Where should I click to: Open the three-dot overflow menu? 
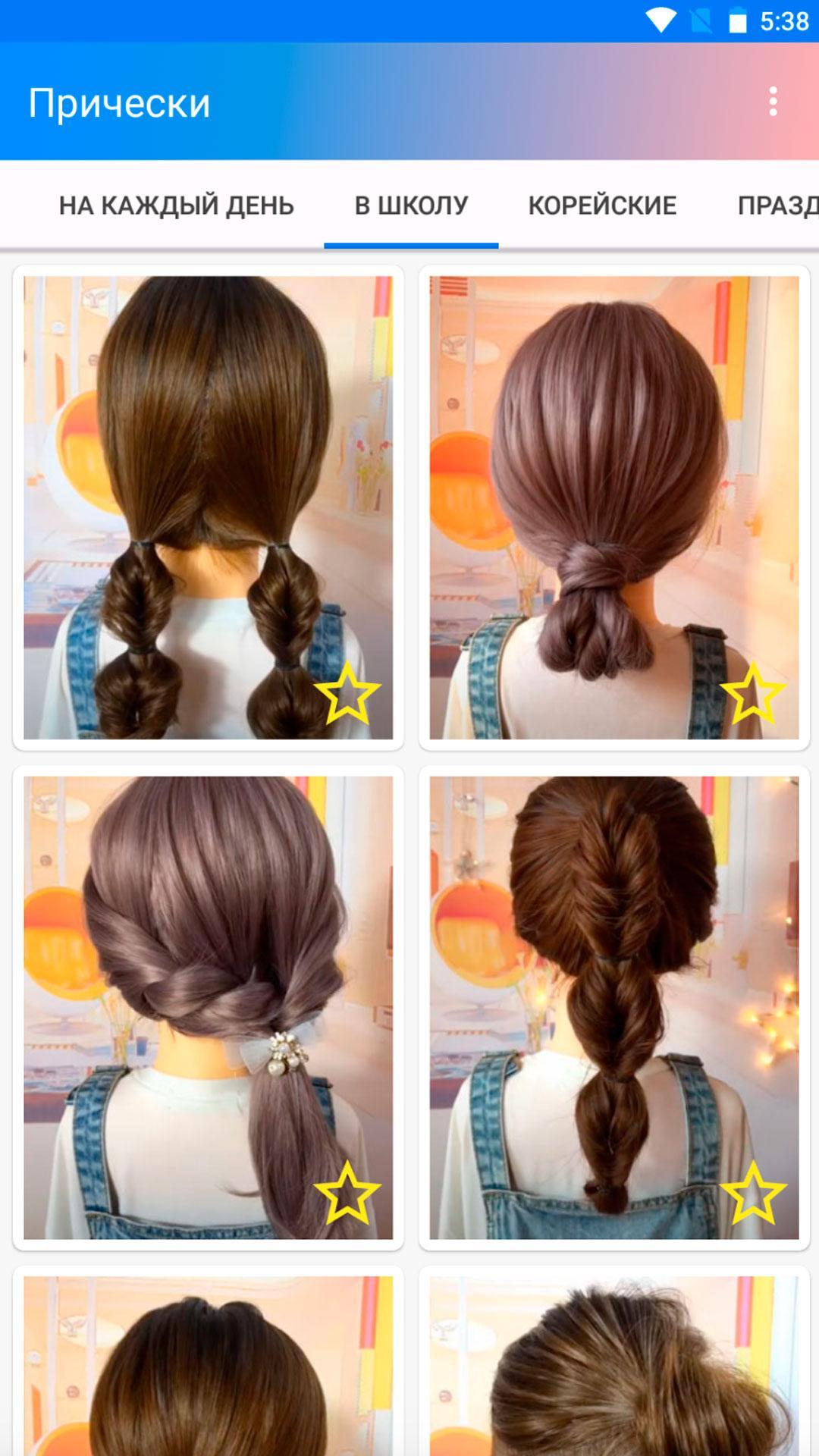[x=773, y=102]
